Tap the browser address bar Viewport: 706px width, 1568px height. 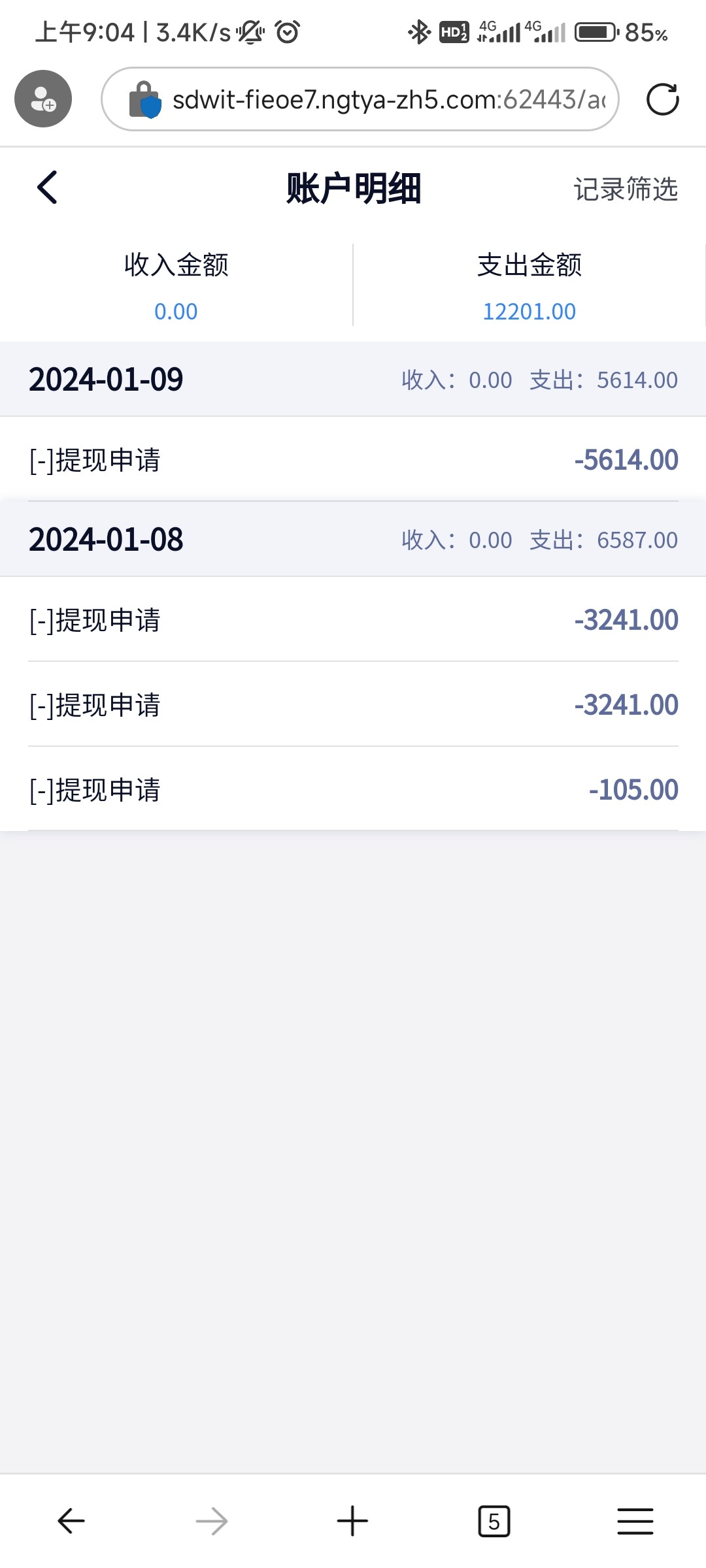pyautogui.click(x=379, y=99)
